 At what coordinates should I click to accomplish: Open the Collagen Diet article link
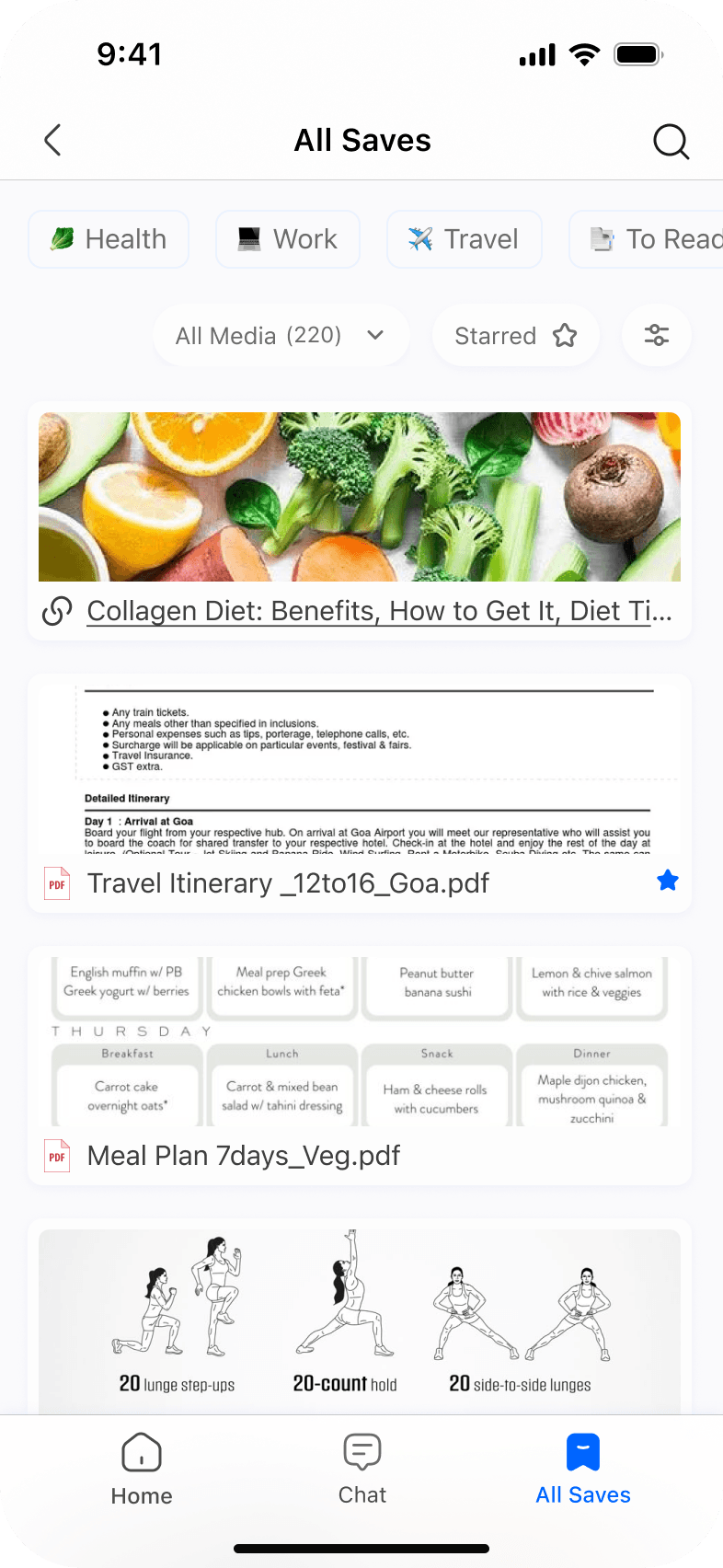pyautogui.click(x=379, y=610)
